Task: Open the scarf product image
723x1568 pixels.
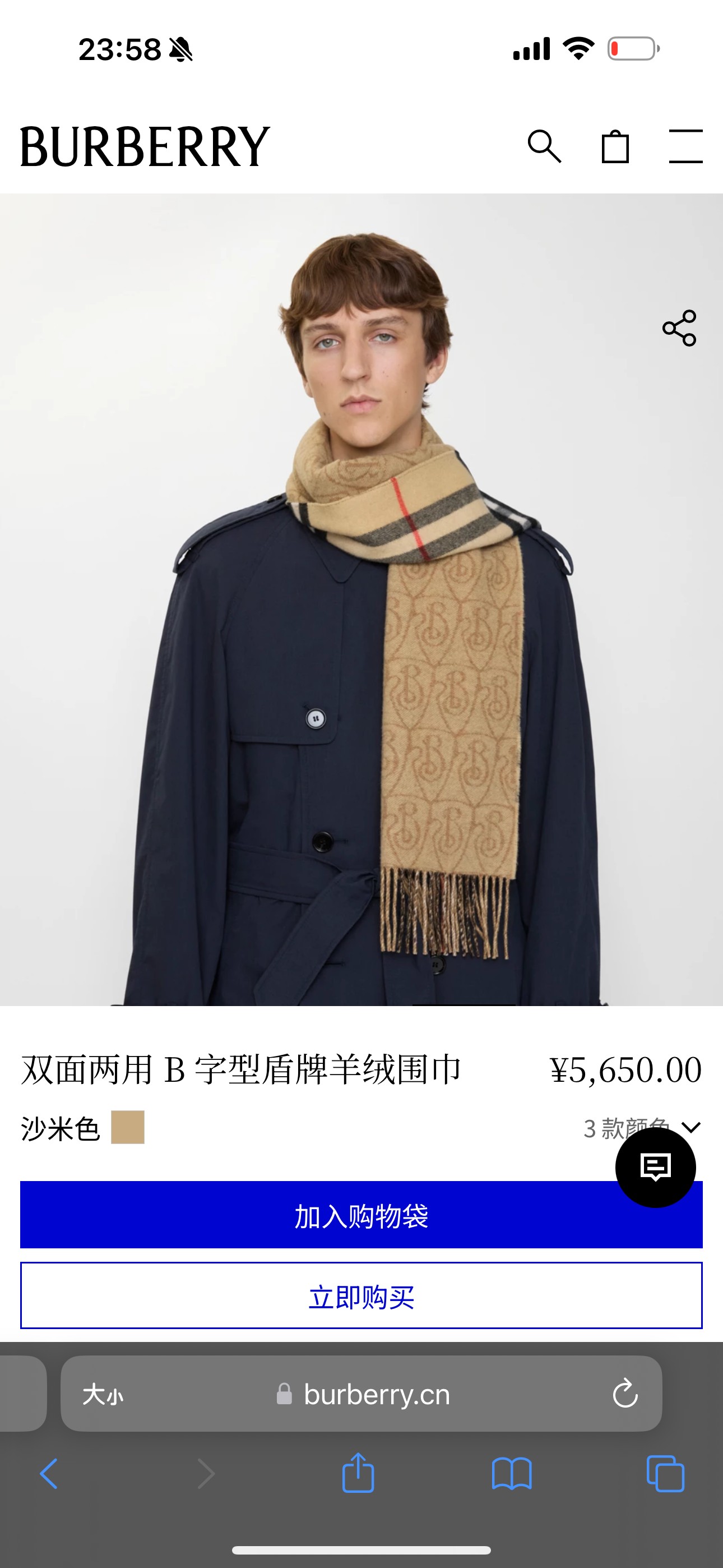Action: pos(361,599)
